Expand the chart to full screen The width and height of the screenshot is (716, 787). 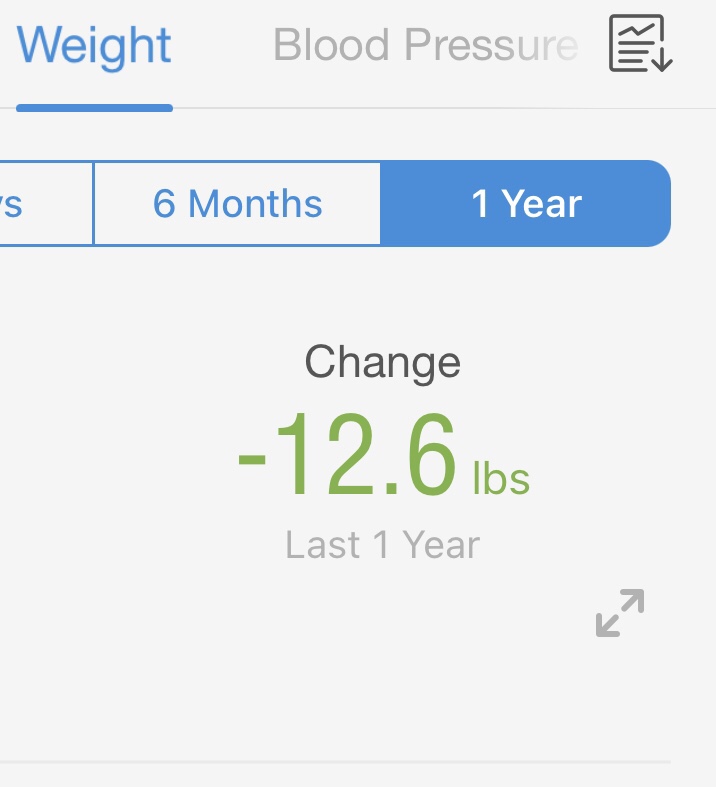point(620,613)
